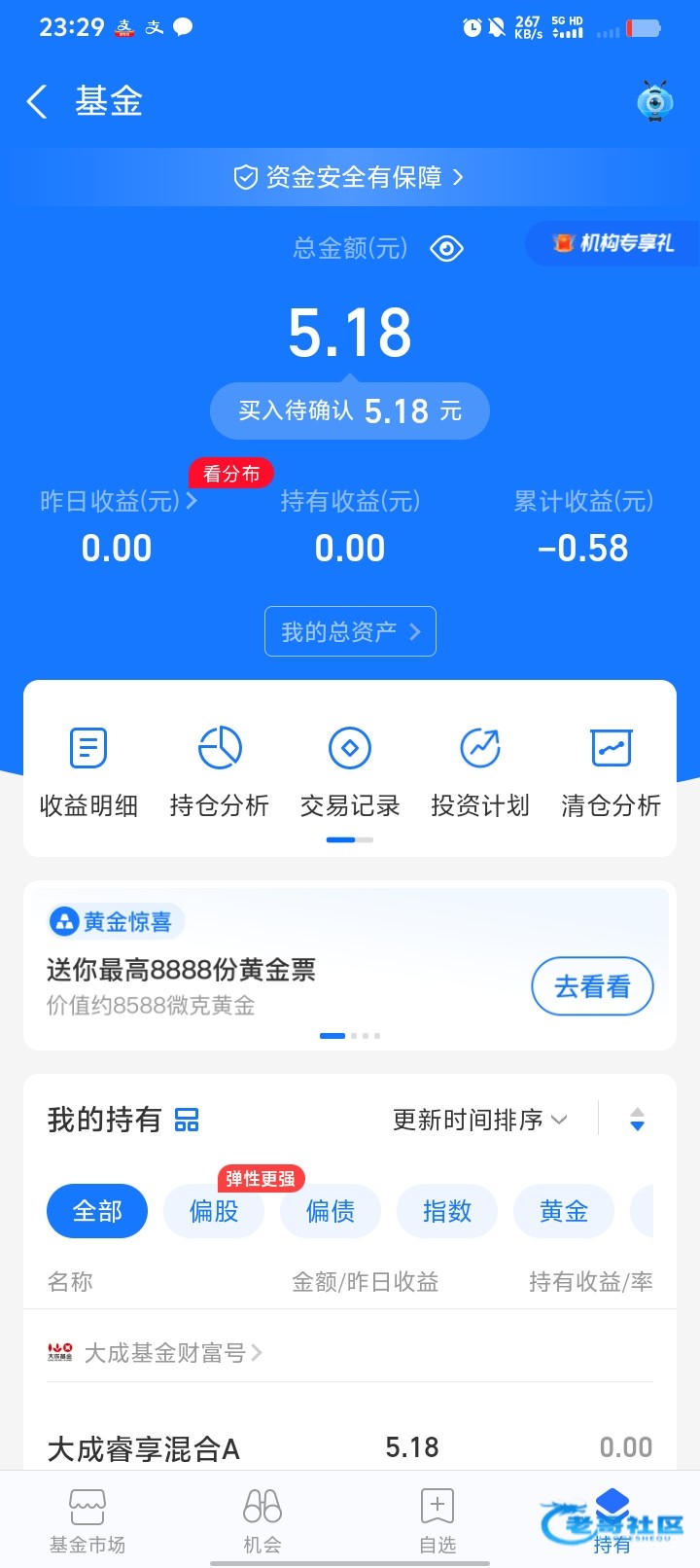Toggle total amount visibility eye
Screen dimensions: 700x1568
(x=446, y=249)
